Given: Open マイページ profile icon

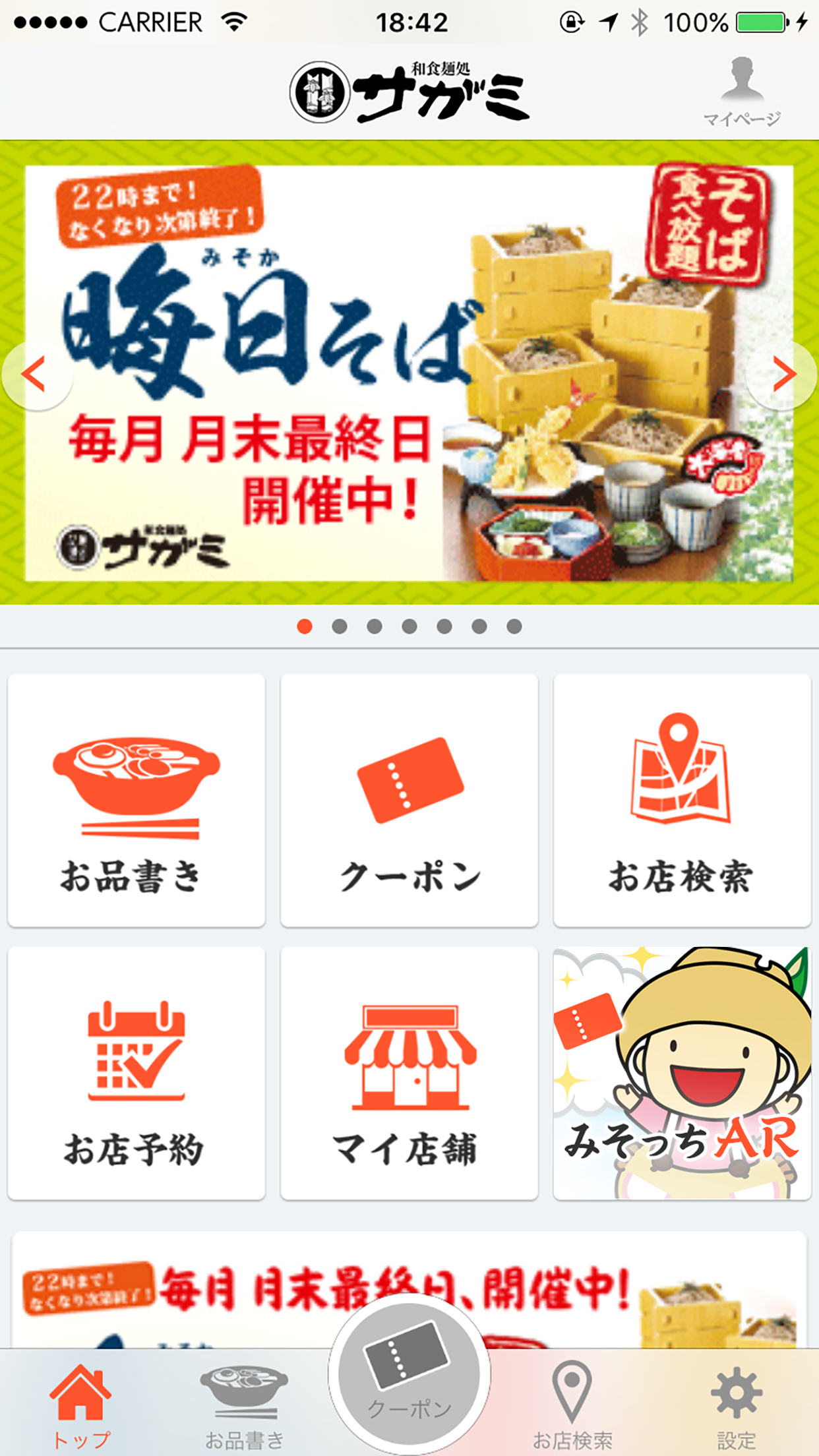Looking at the screenshot, I should point(742,91).
